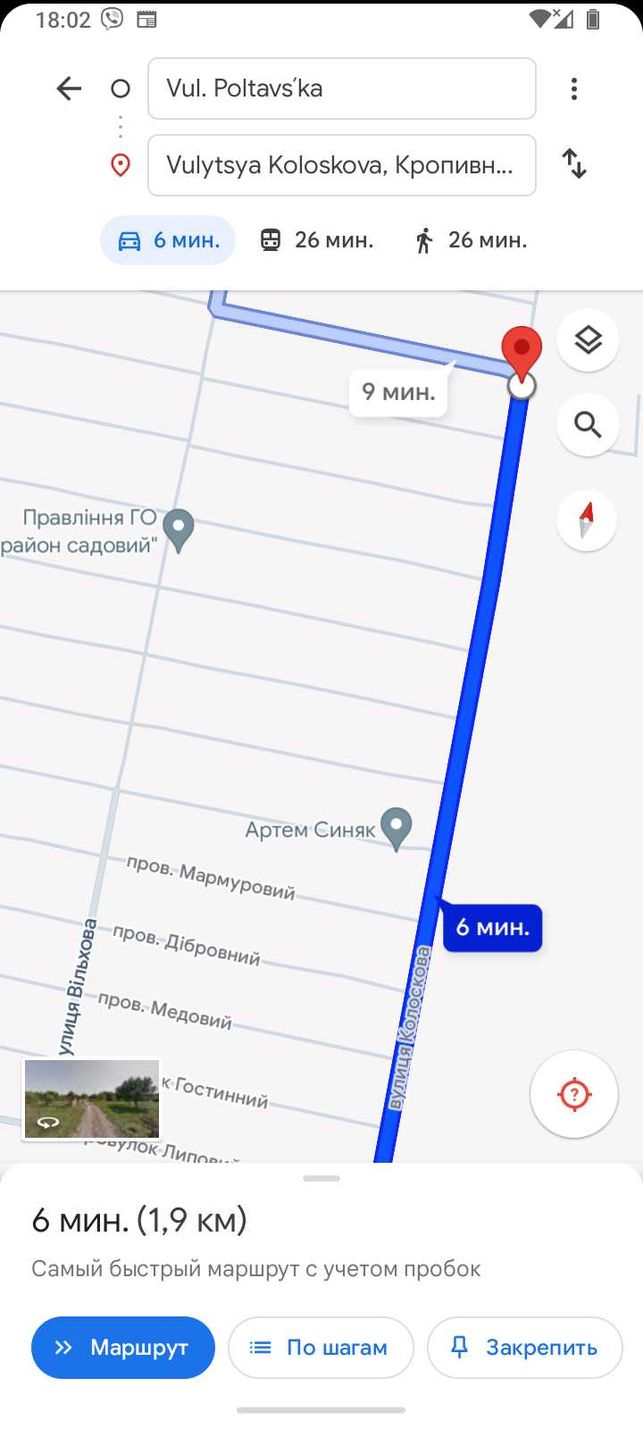The image size is (643, 1429).
Task: Open the three-dot overflow menu
Action: tap(574, 89)
